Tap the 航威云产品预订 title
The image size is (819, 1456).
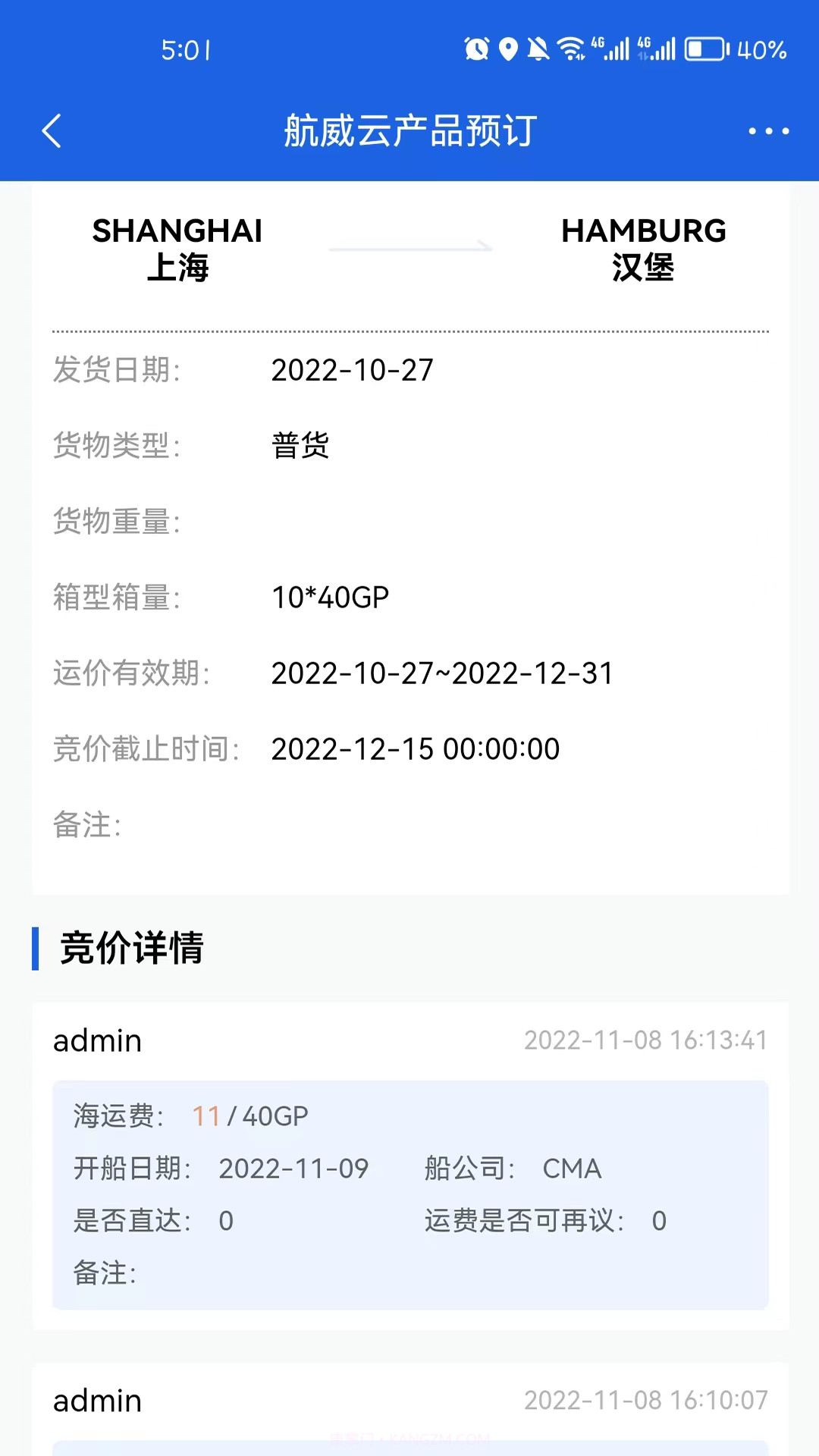tap(409, 130)
